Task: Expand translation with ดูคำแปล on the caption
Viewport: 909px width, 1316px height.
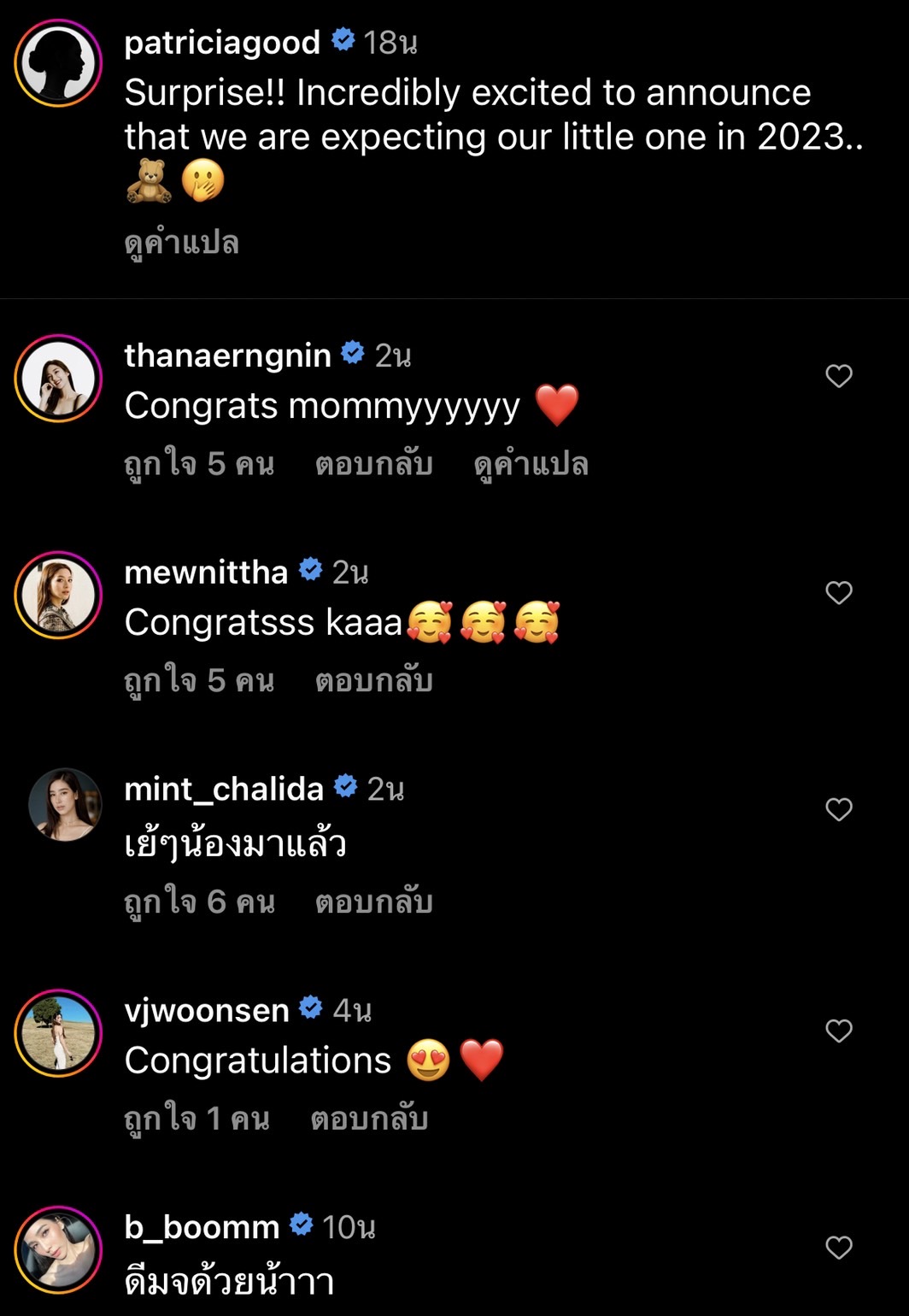Action: pos(183,243)
